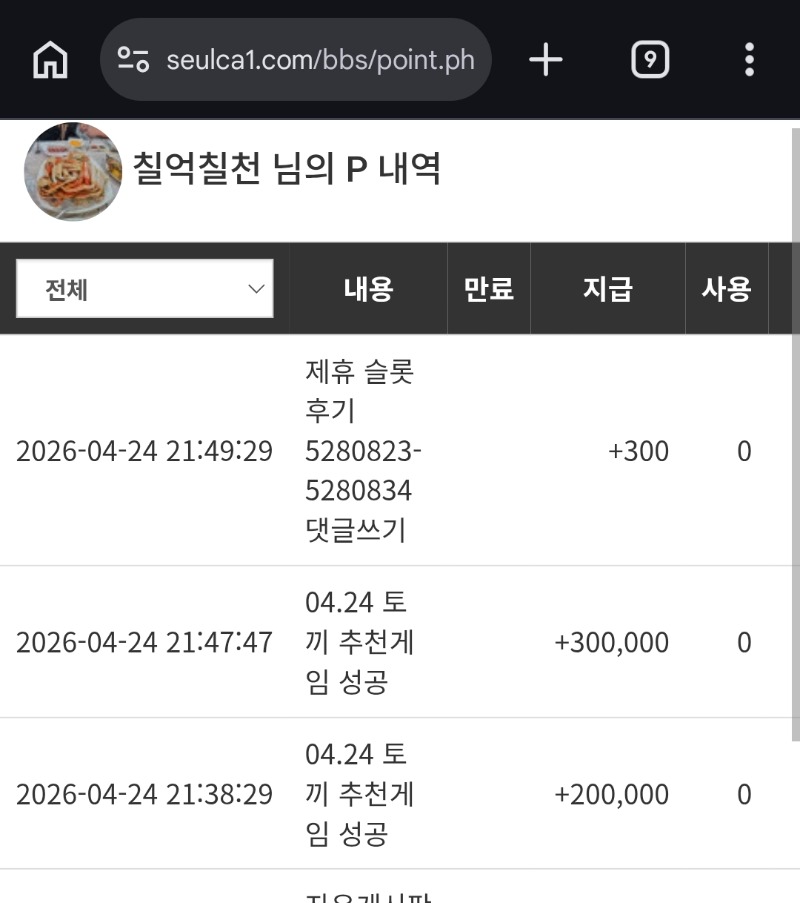This screenshot has height=903, width=800.
Task: View the 9 open tabs
Action: [650, 60]
